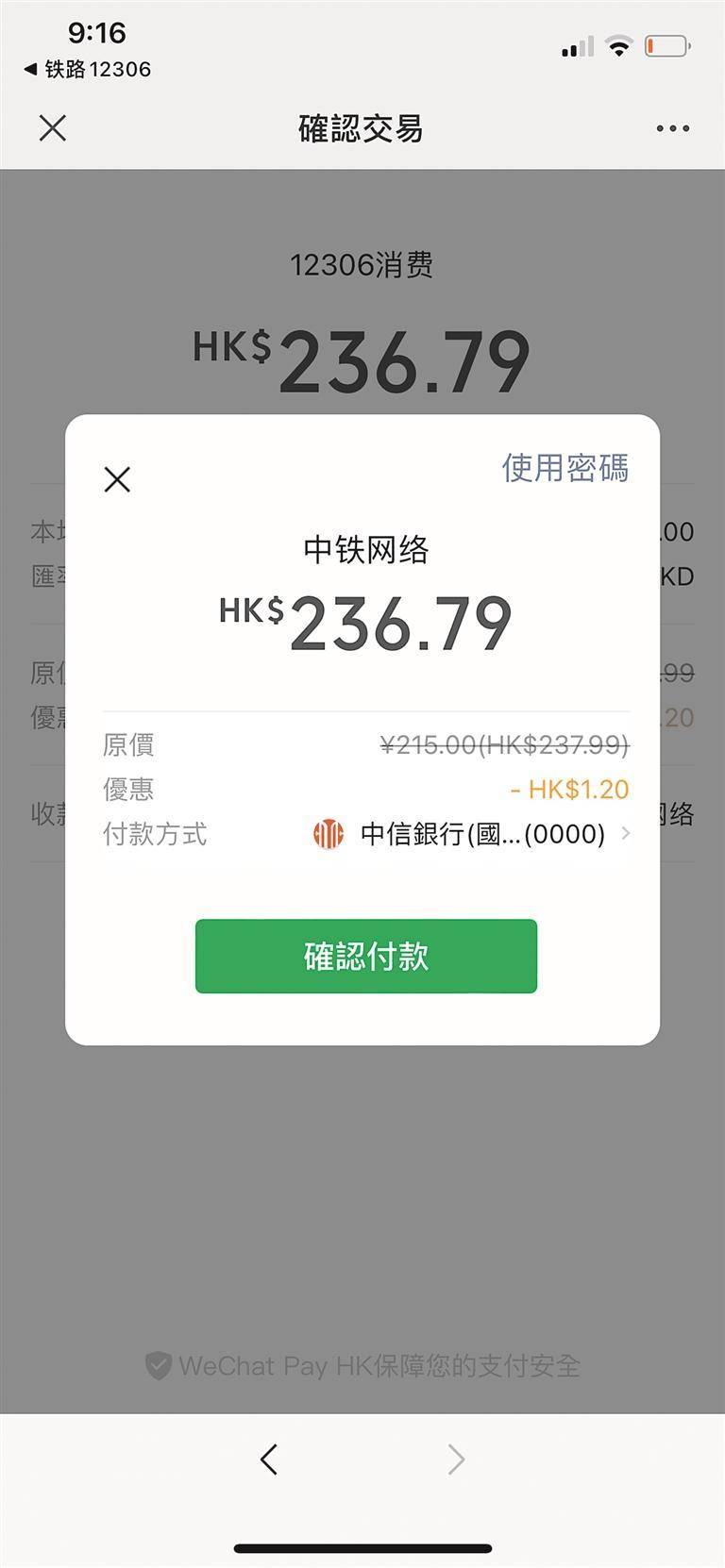Go back using the bottom left arrow
The height and width of the screenshot is (1568, 725).
tap(269, 1460)
